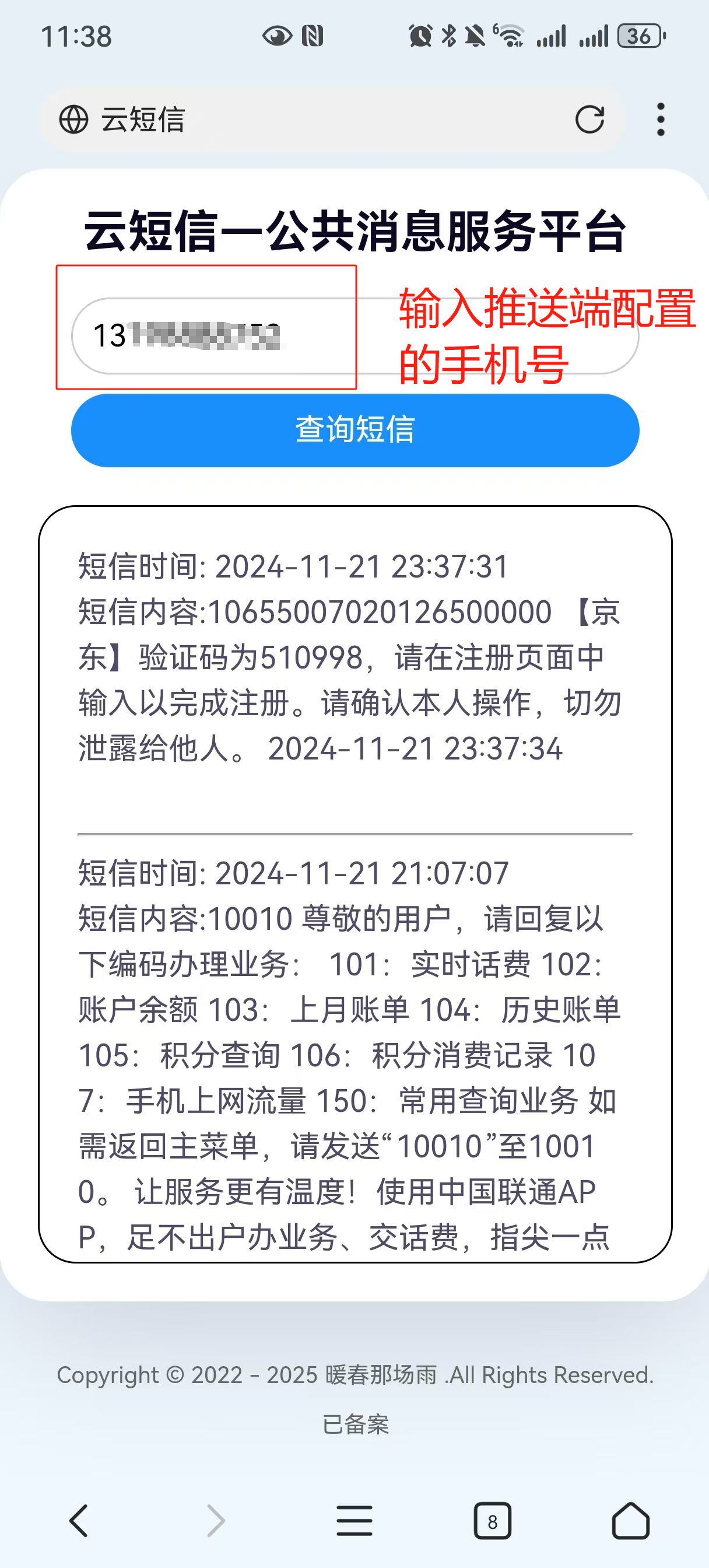This screenshot has width=709, height=1568.
Task: Open the browser menu with three lines
Action: [x=355, y=1521]
